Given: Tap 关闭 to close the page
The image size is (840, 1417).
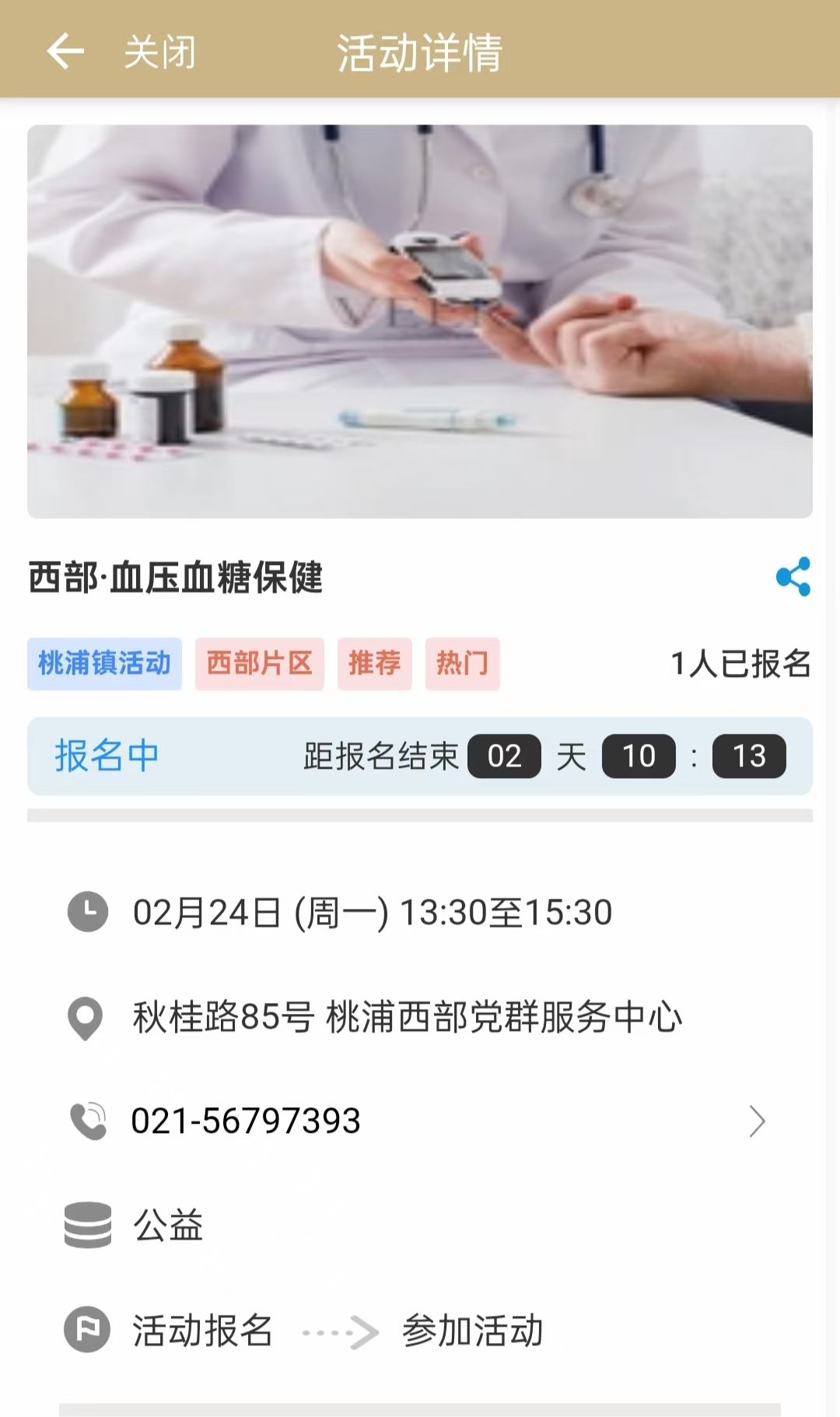Looking at the screenshot, I should click(160, 52).
